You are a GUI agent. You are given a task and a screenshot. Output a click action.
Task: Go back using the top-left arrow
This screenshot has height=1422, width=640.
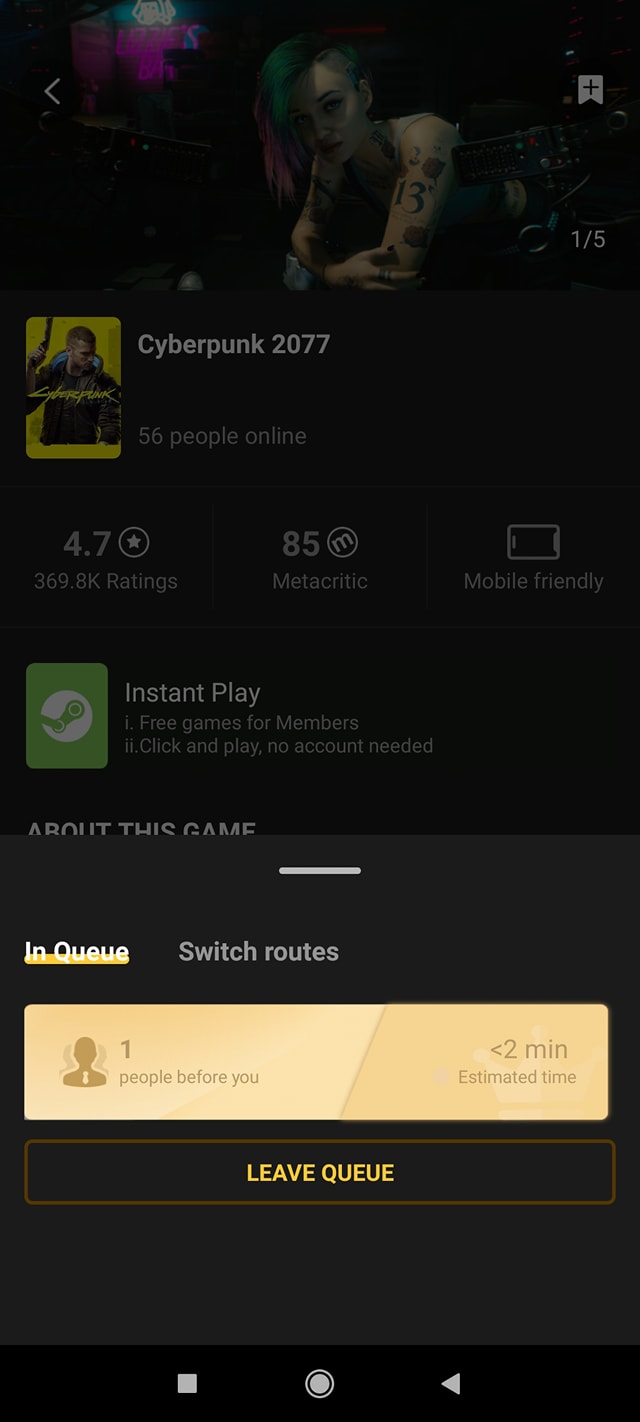point(52,92)
